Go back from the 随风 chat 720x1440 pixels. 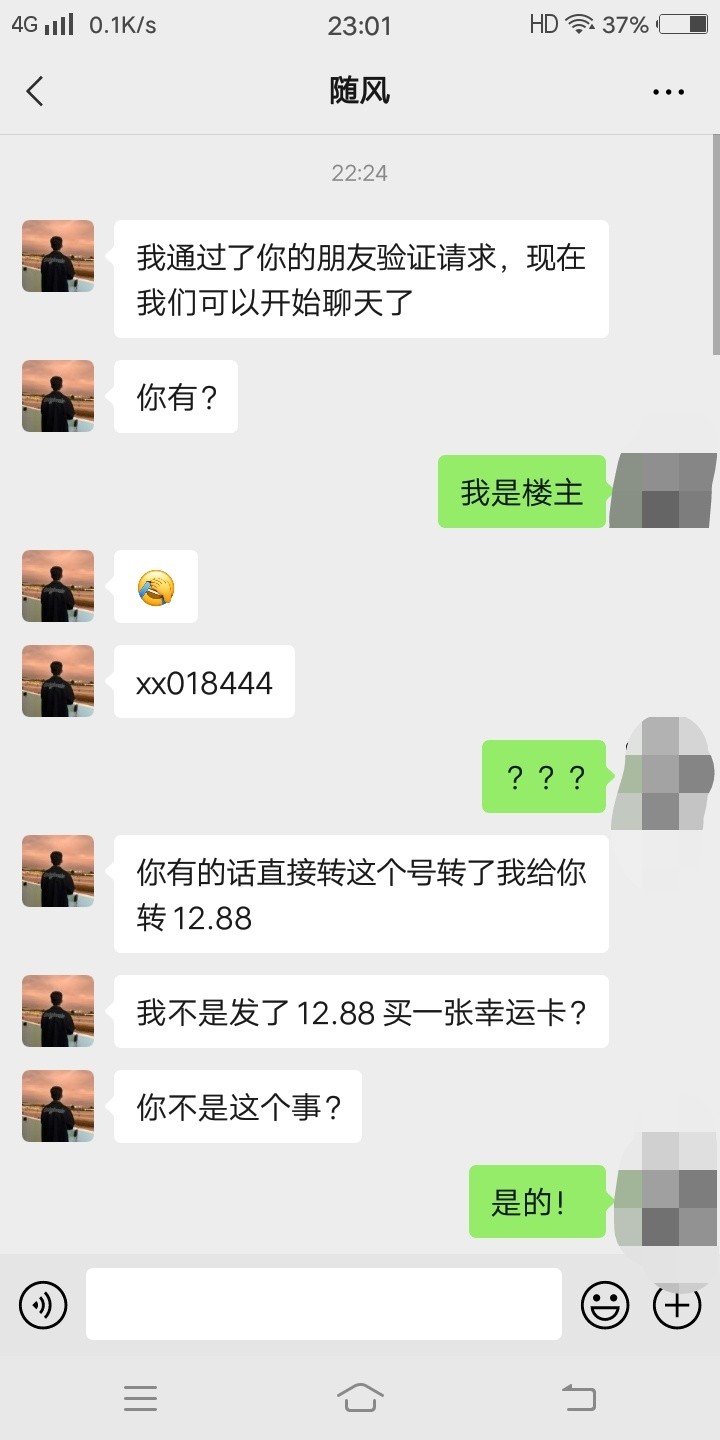tap(35, 92)
